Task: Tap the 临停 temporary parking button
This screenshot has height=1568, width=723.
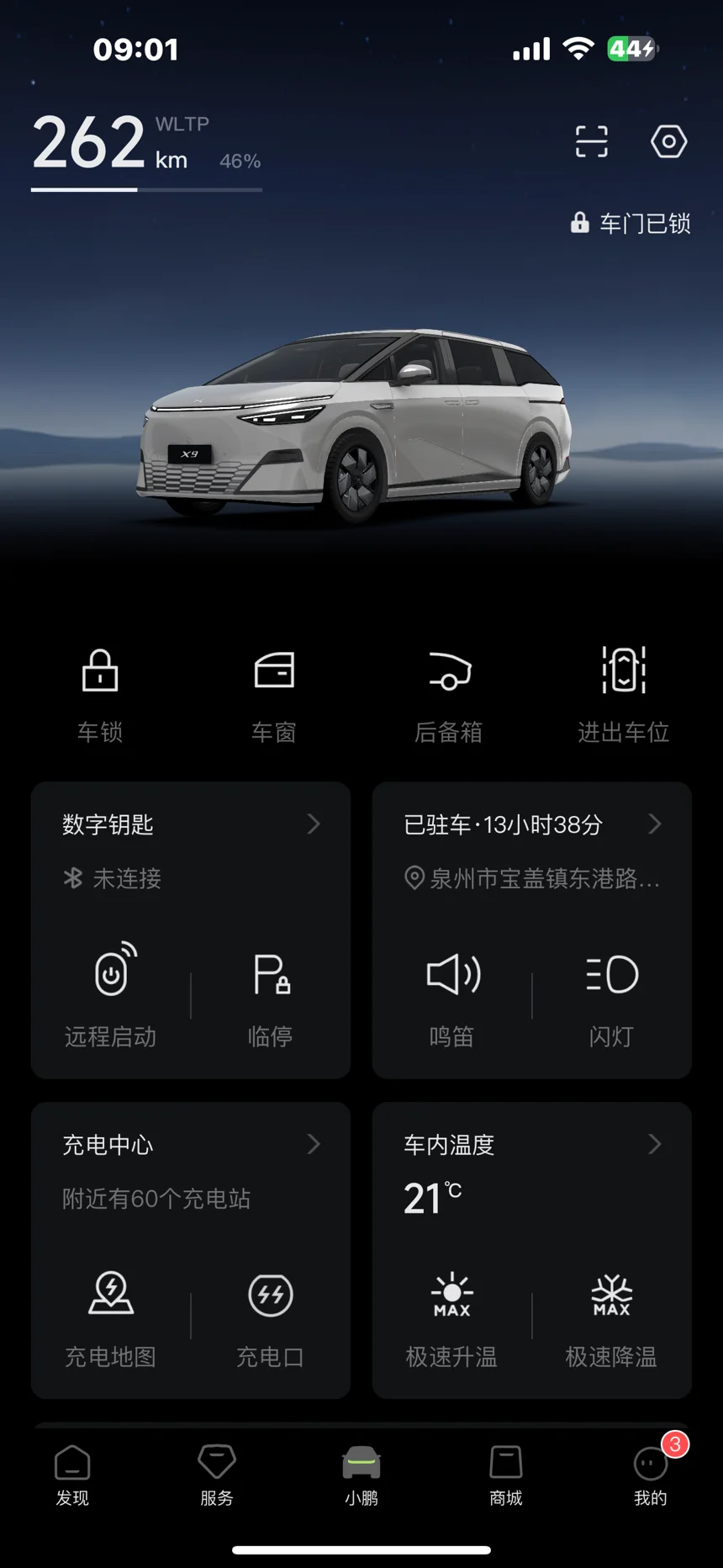Action: [271, 993]
